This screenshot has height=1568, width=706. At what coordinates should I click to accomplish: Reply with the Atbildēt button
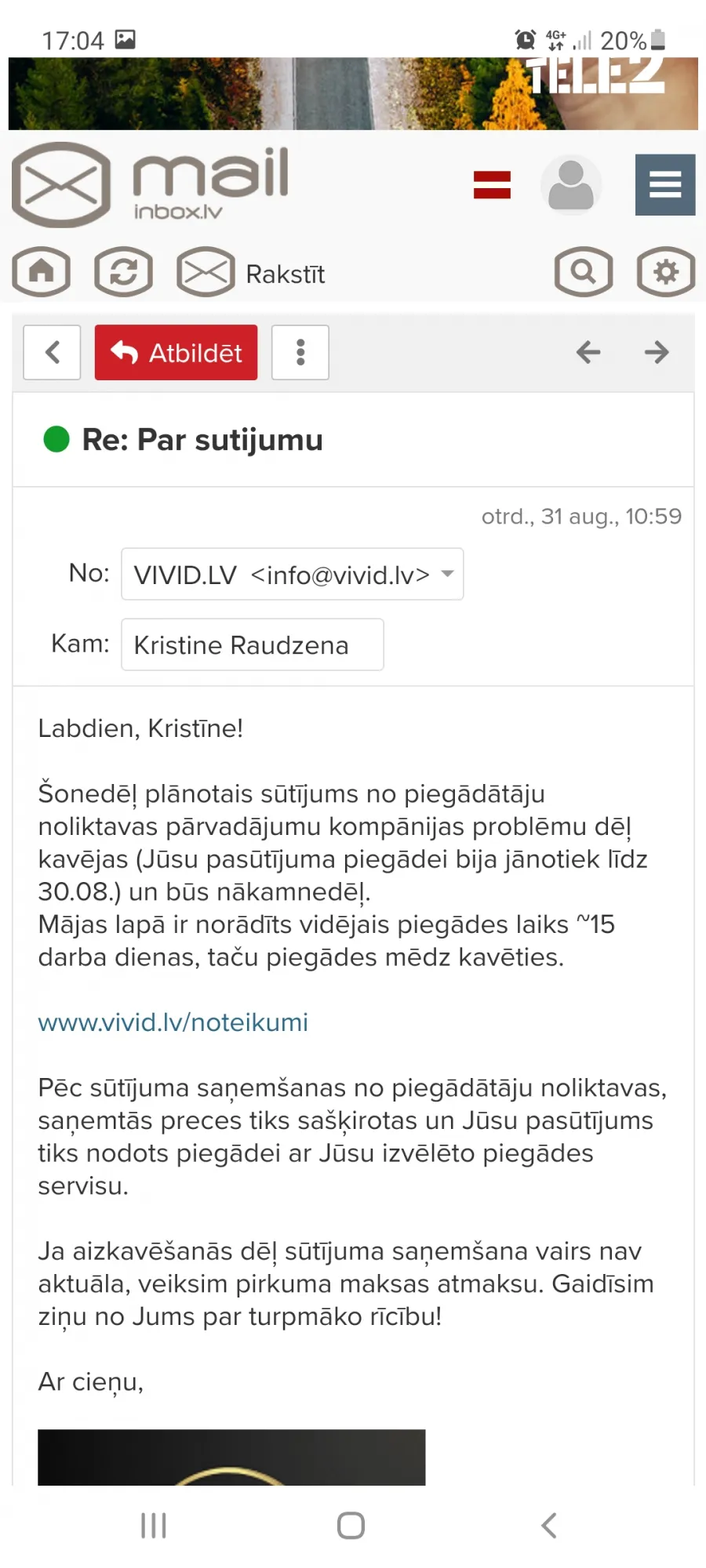tap(176, 352)
